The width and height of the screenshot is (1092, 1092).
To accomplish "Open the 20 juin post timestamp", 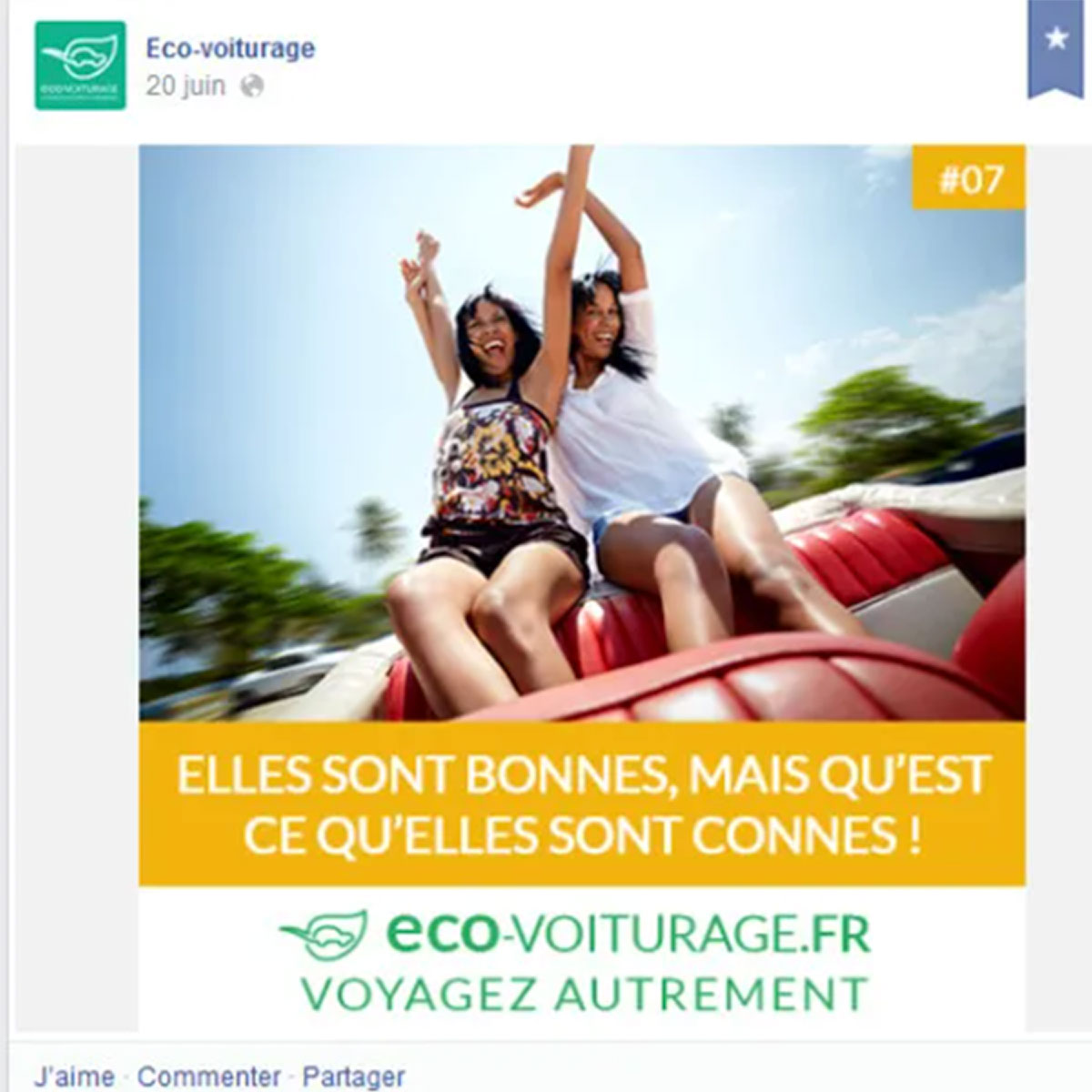I will click(x=185, y=86).
